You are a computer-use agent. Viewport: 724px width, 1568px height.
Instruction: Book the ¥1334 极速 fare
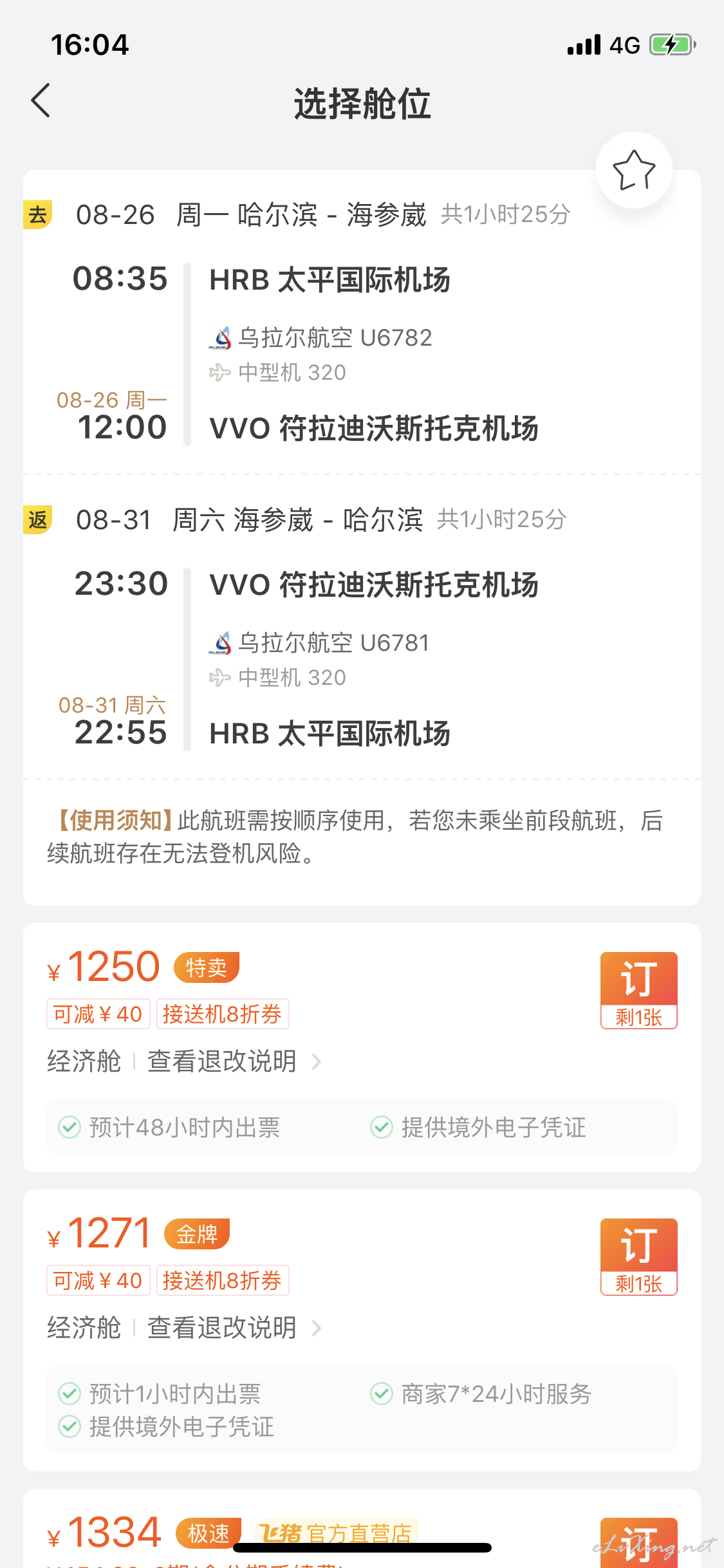pyautogui.click(x=638, y=1542)
